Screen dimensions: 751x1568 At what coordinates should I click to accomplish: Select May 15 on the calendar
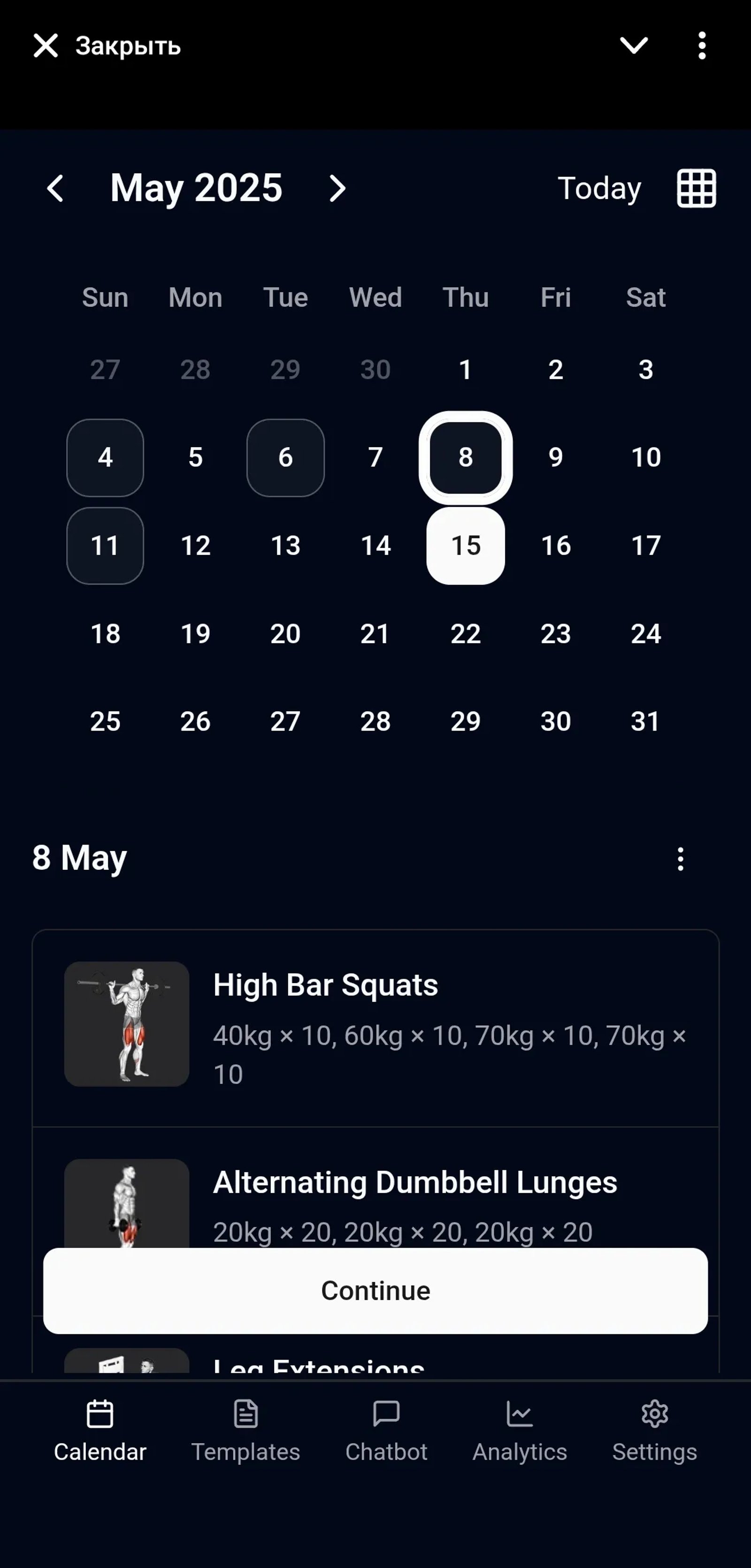coord(465,545)
